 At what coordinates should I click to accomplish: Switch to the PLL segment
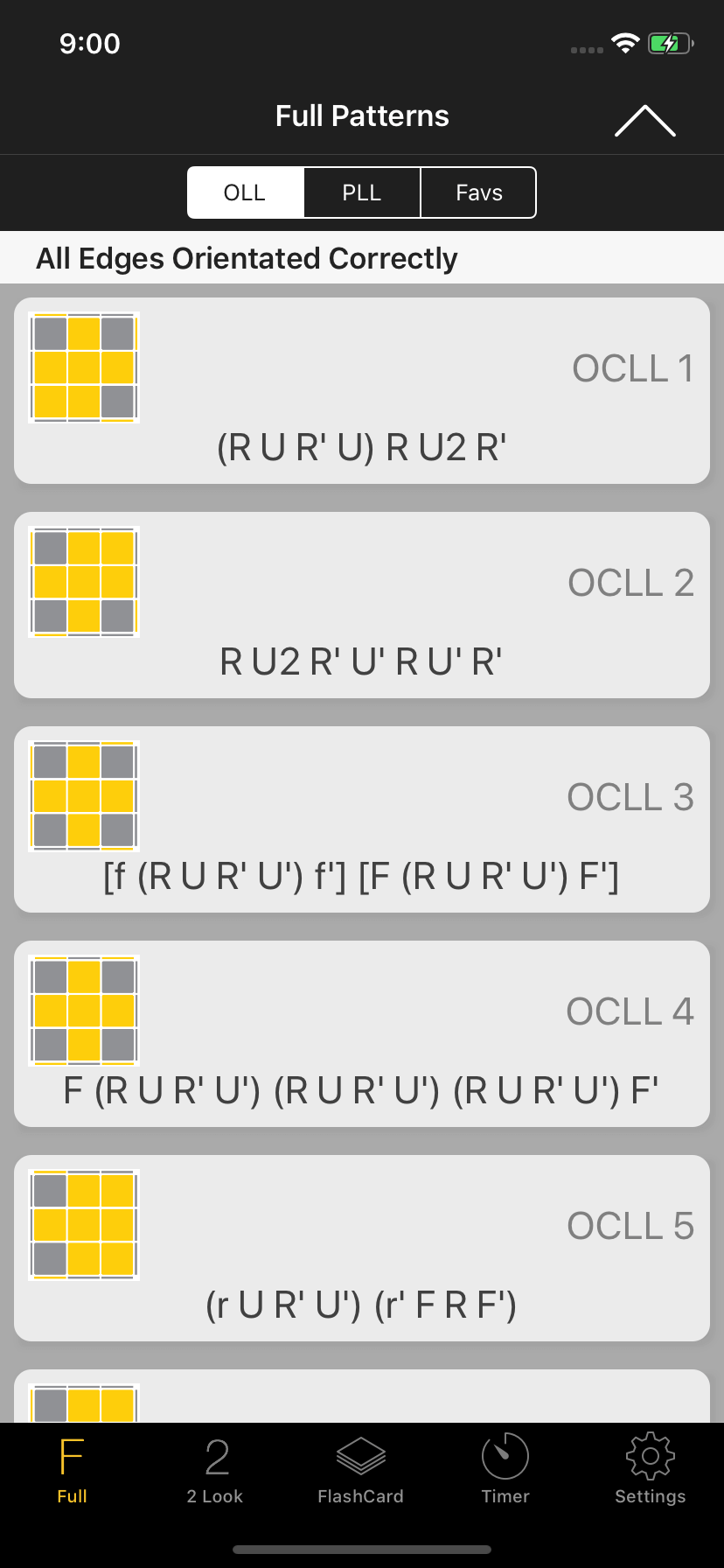[x=362, y=192]
